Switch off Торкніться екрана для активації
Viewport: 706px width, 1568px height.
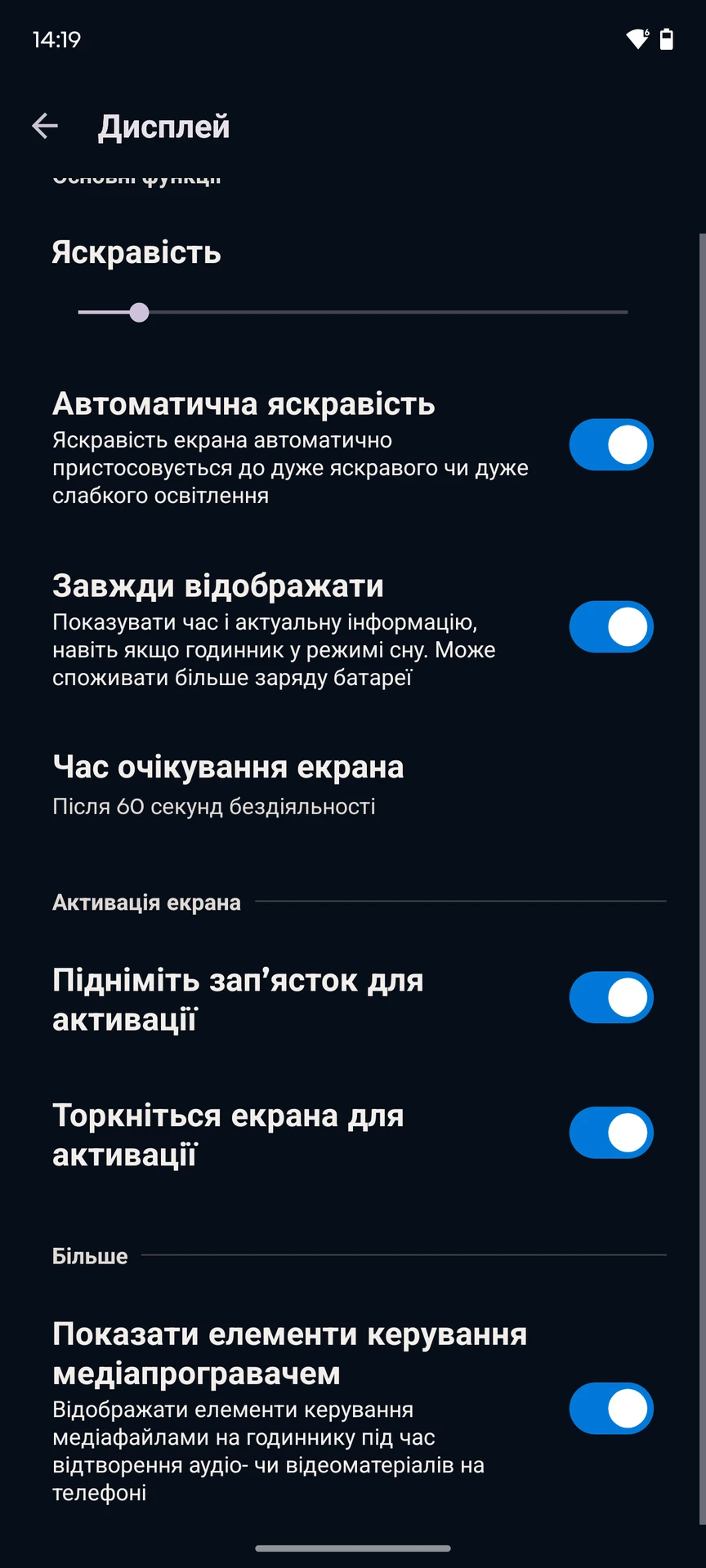pyautogui.click(x=610, y=1133)
